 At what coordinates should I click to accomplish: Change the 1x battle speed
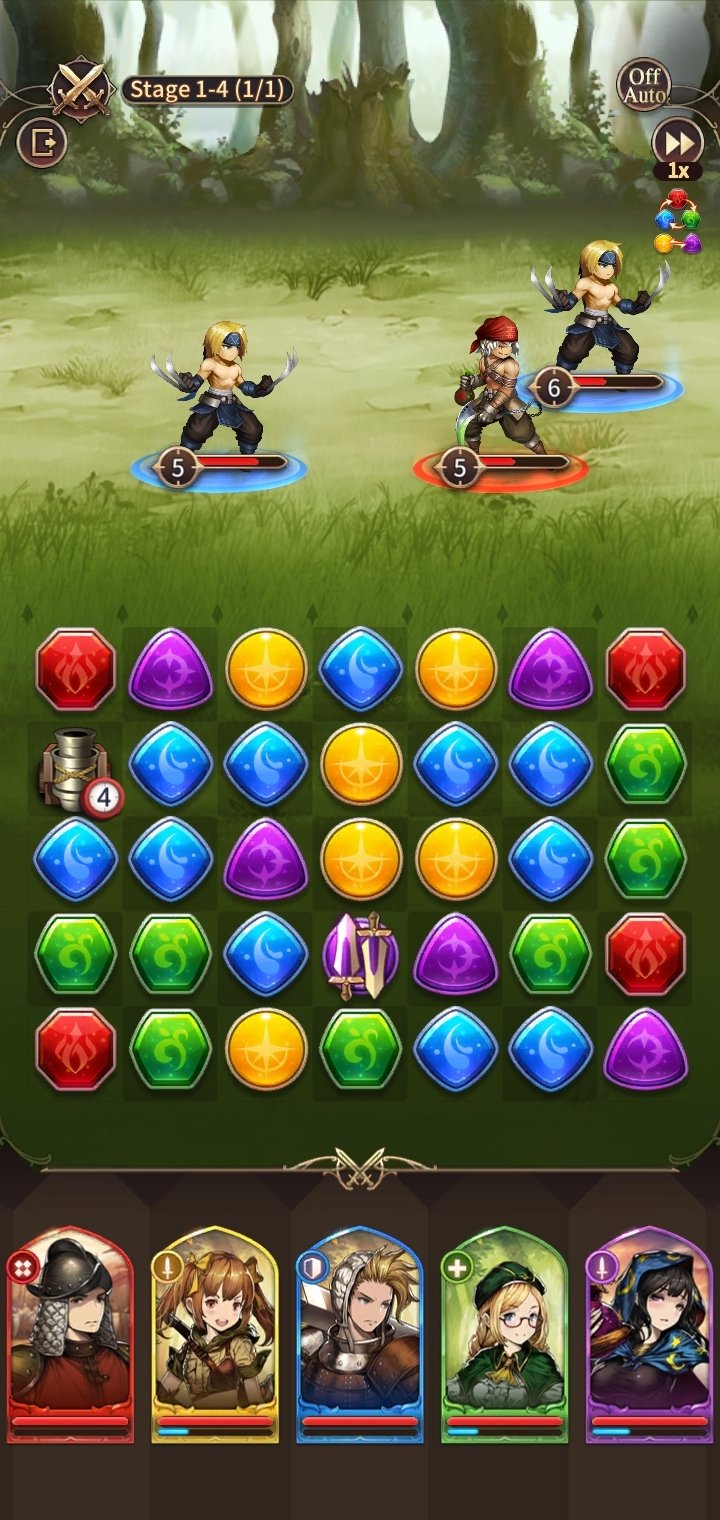677,149
